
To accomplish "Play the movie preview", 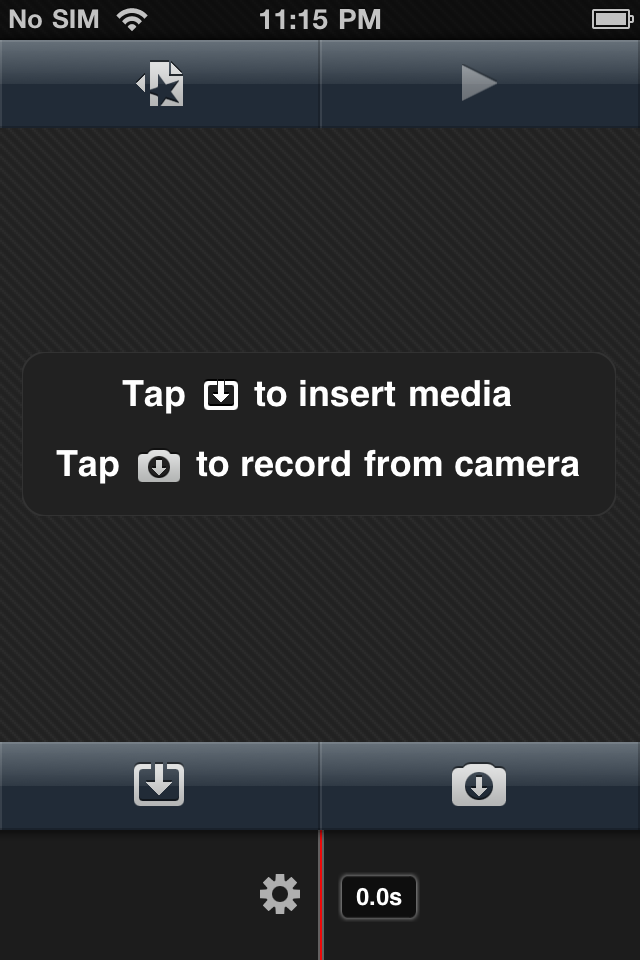I will coord(479,84).
